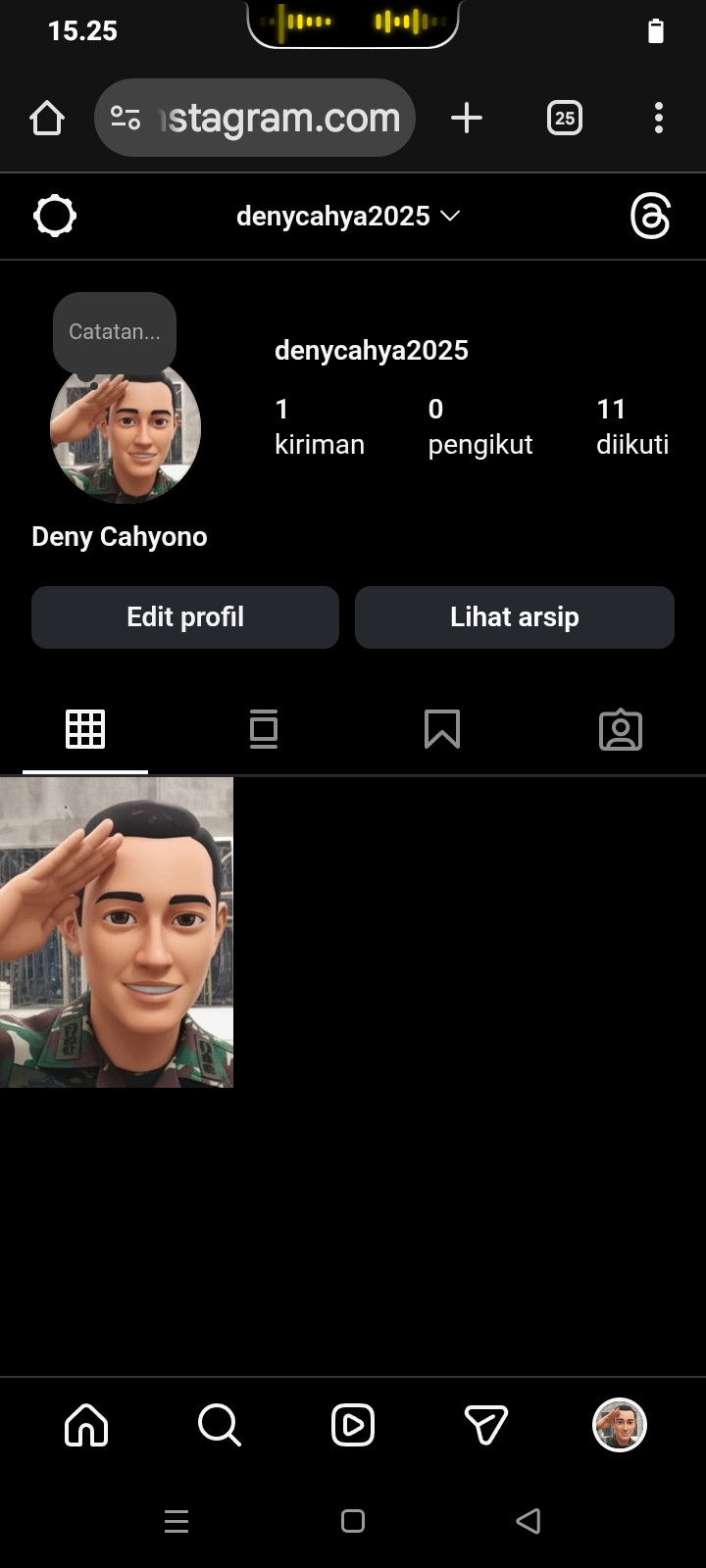Image resolution: width=706 pixels, height=1568 pixels.
Task: Open the Reels tab
Action: tap(353, 1425)
